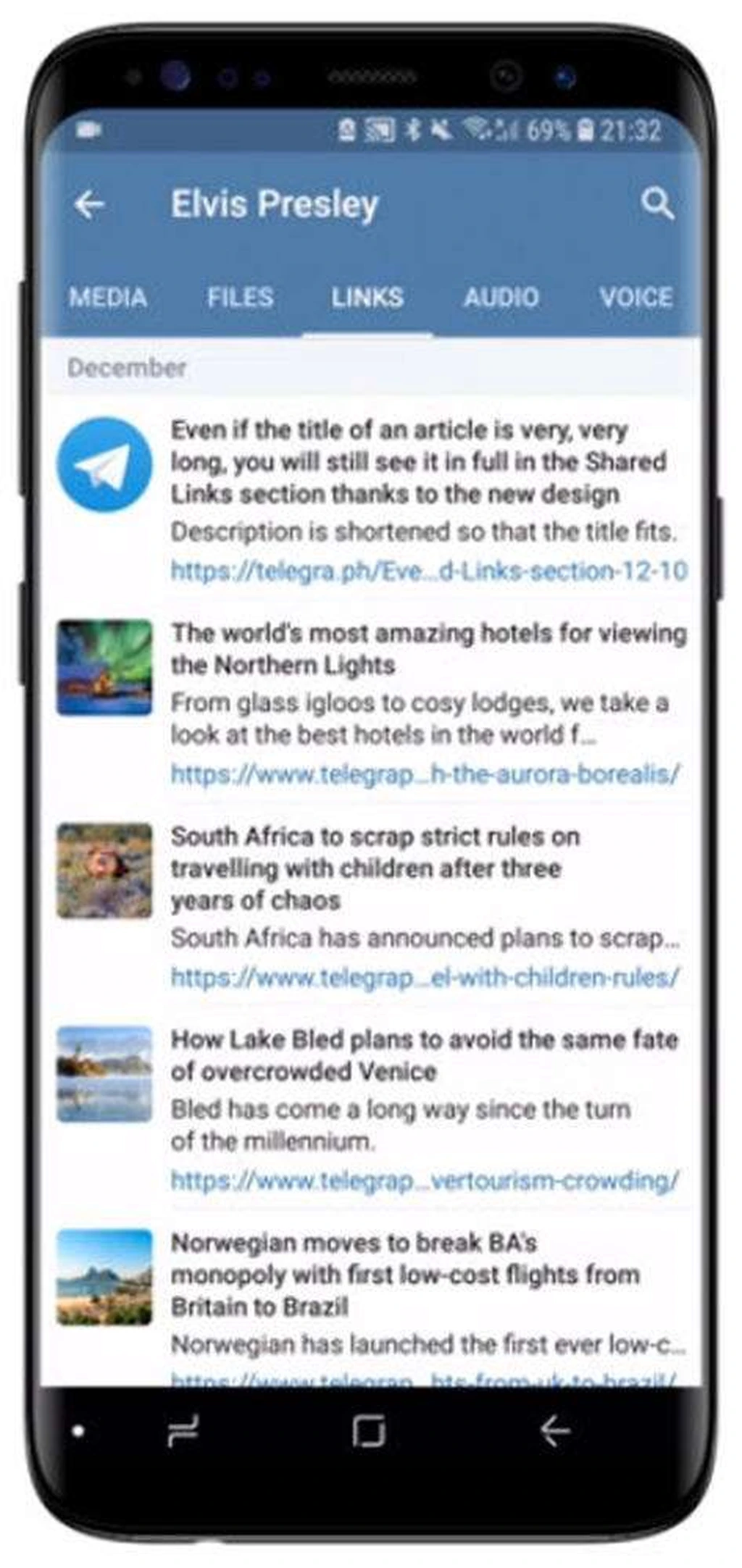Open the Lake Bled overcrowding article
Screen dimensions: 742x1568
tap(424, 1055)
